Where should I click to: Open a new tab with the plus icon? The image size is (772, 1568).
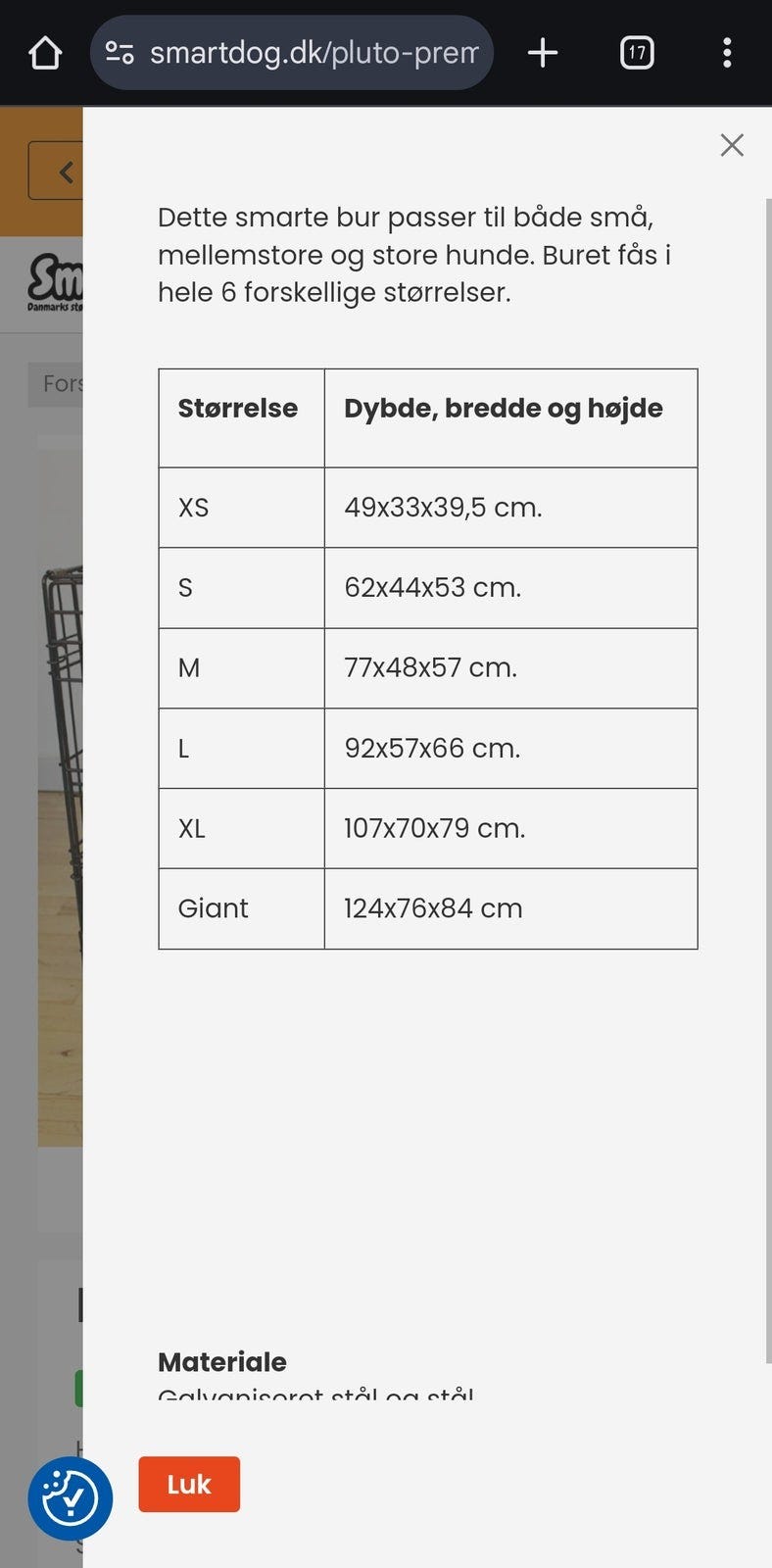pyautogui.click(x=542, y=52)
